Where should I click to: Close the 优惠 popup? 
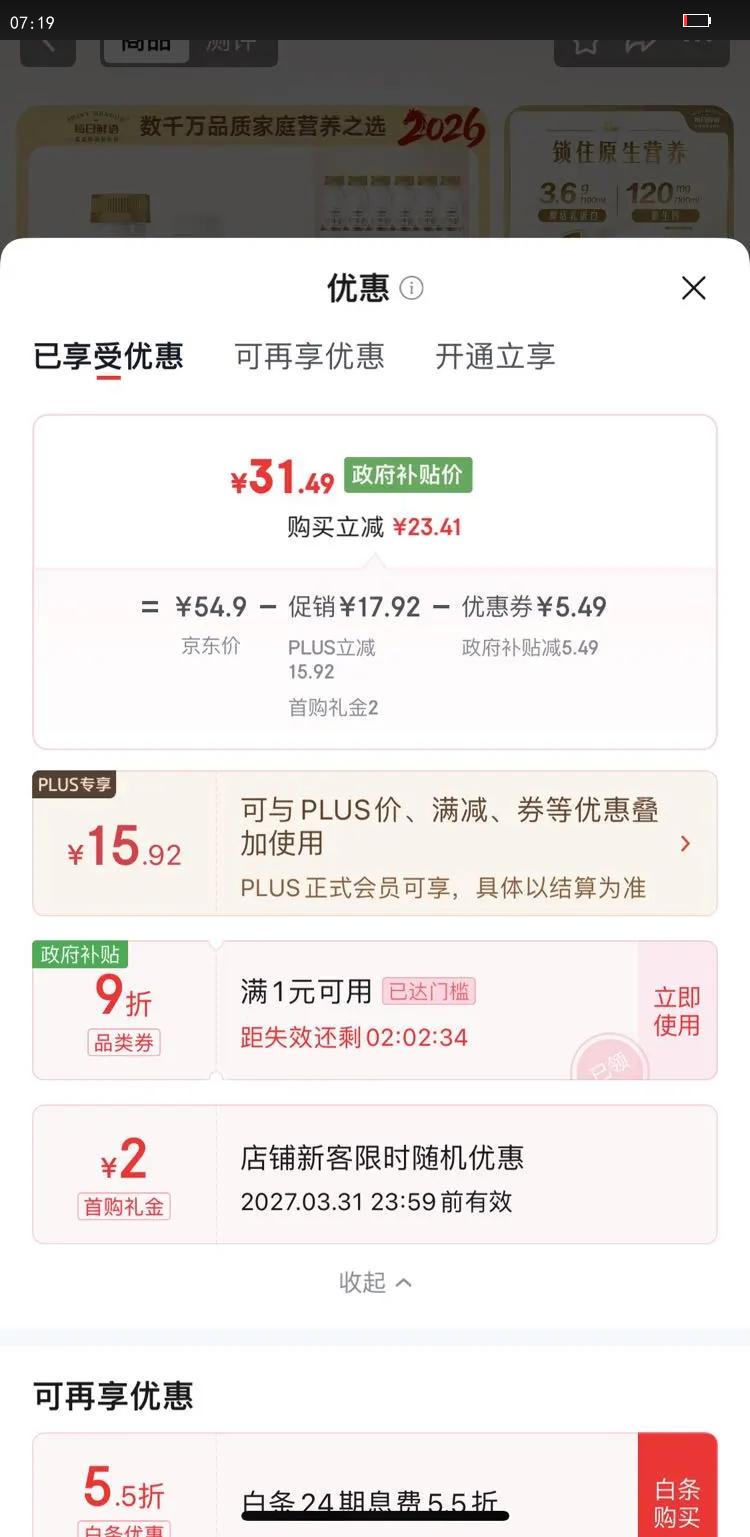click(693, 288)
